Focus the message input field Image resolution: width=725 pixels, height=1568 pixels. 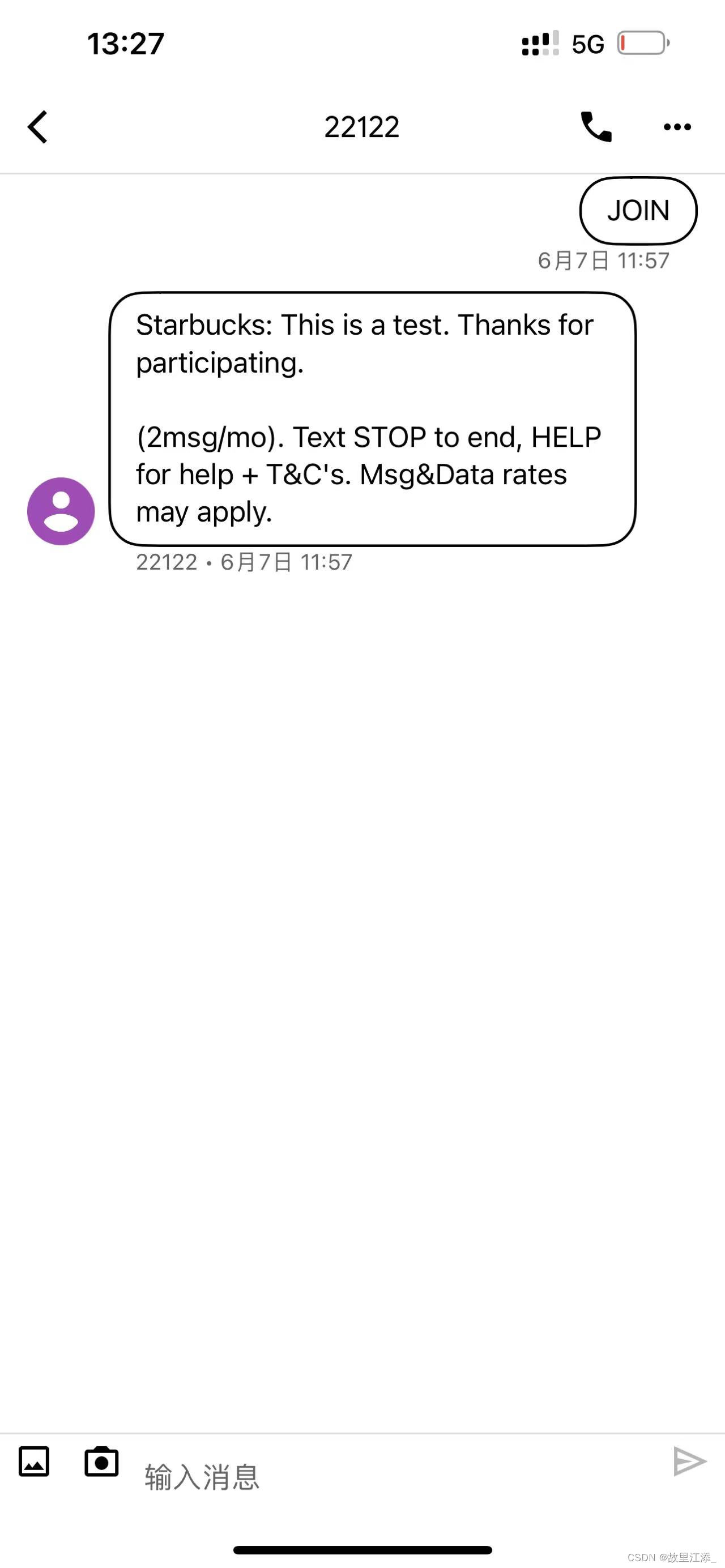[390, 1477]
